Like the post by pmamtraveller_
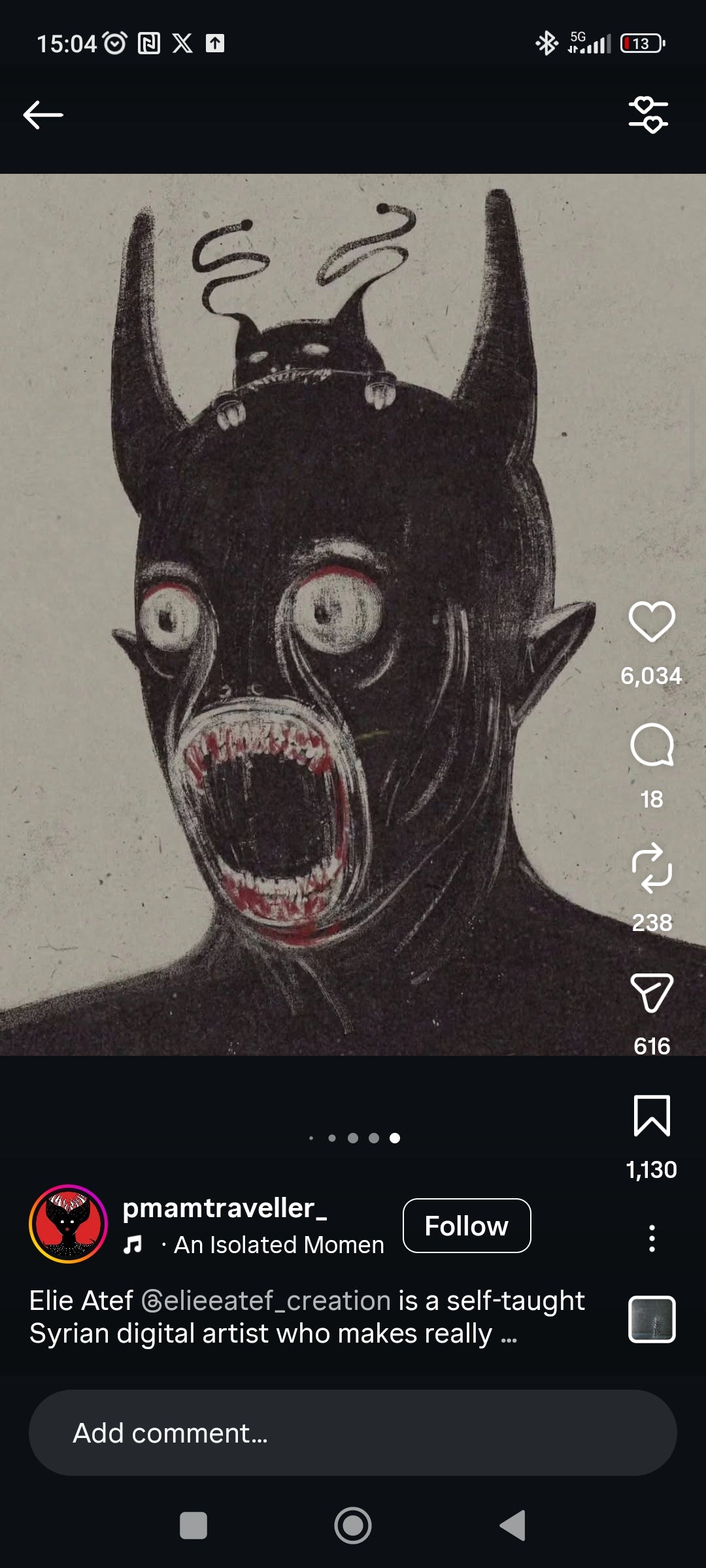Image resolution: width=706 pixels, height=1568 pixels. point(651,621)
